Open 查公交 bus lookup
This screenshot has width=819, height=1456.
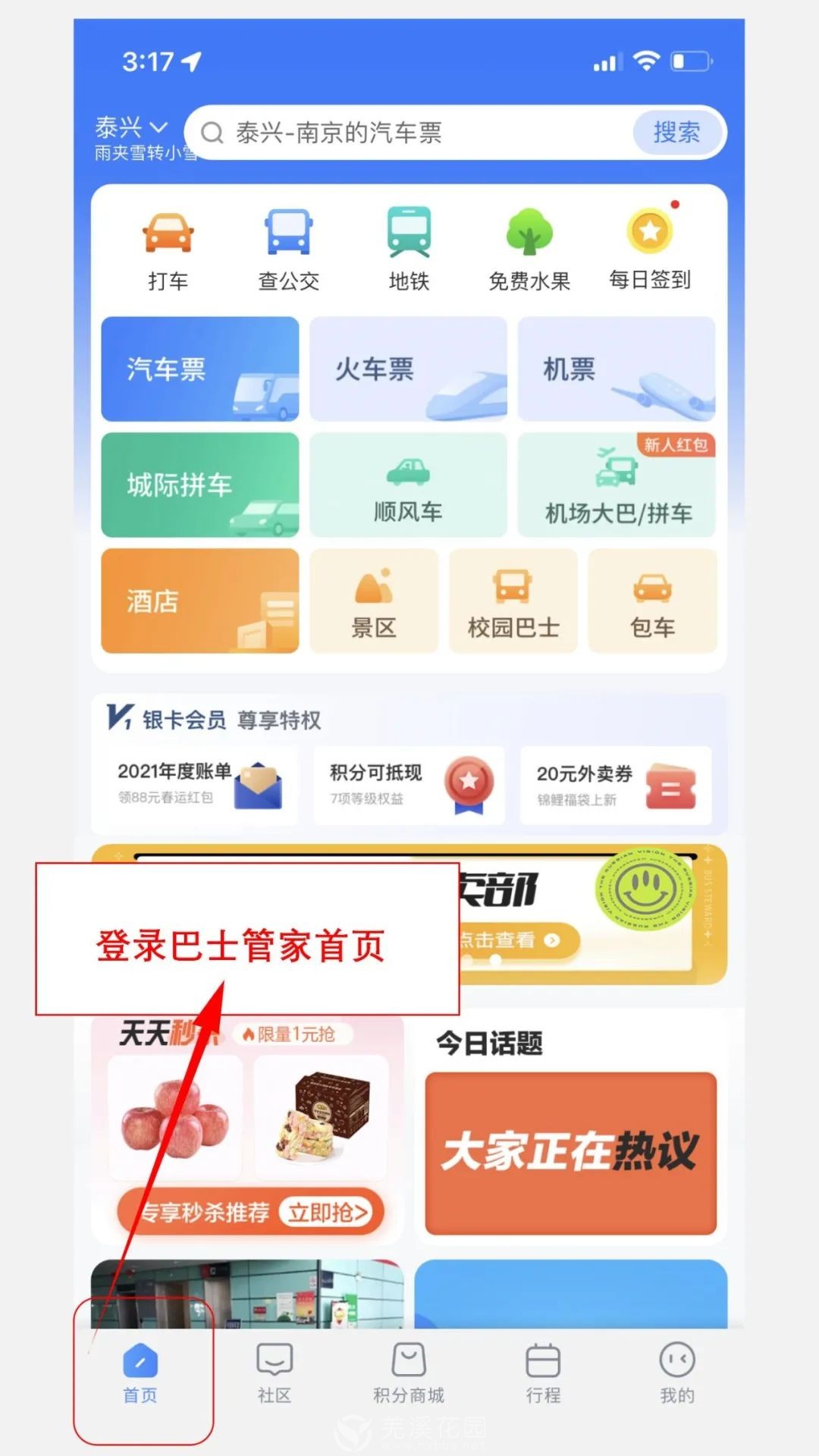(x=288, y=250)
